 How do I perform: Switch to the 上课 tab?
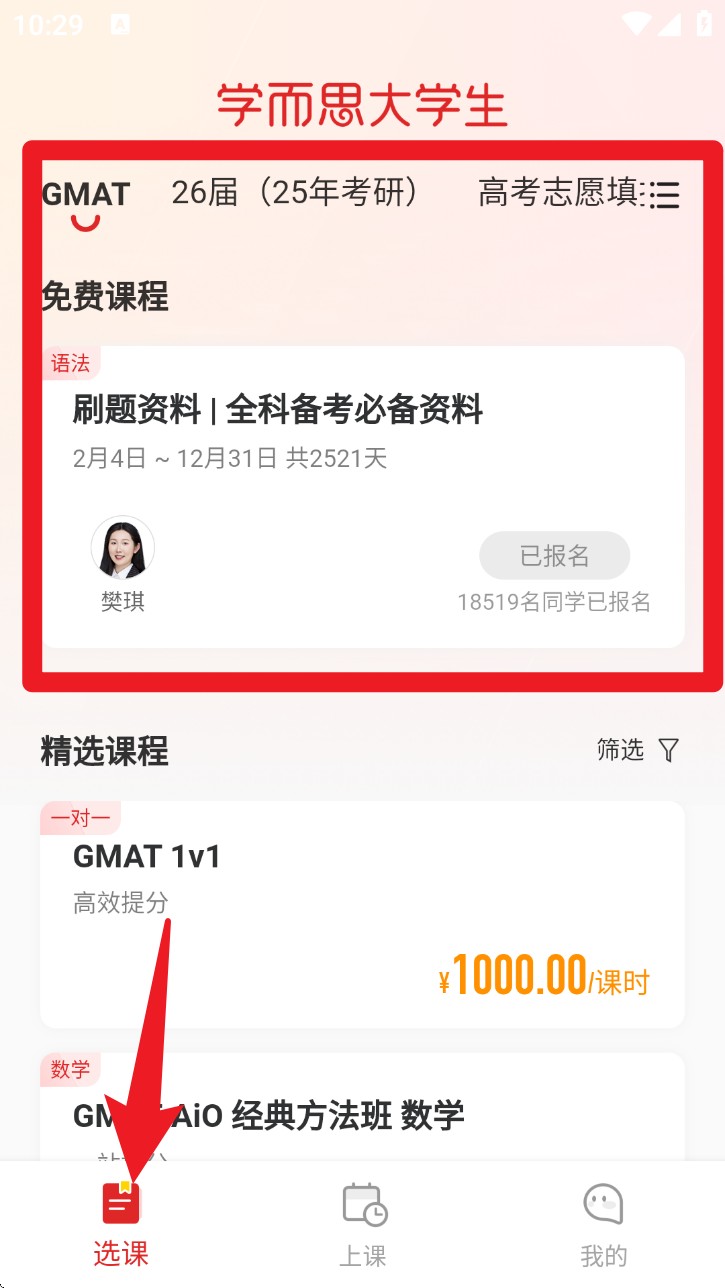363,1224
